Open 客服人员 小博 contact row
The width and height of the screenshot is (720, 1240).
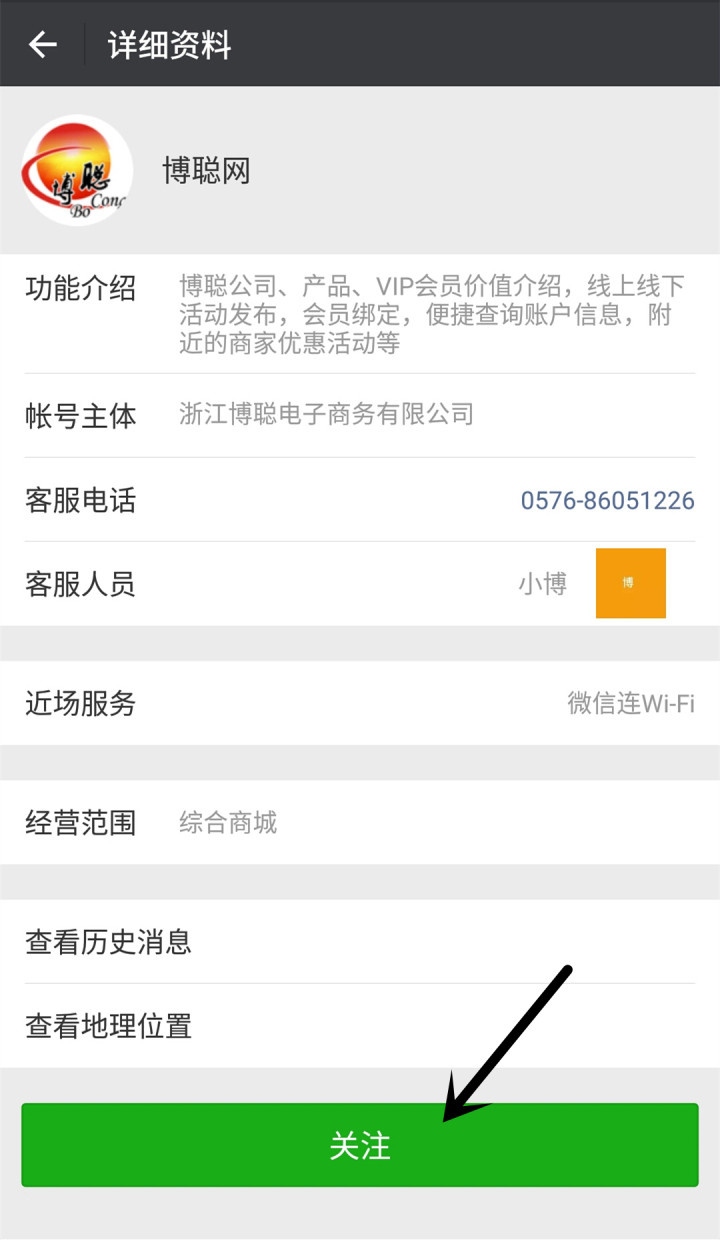tap(360, 584)
